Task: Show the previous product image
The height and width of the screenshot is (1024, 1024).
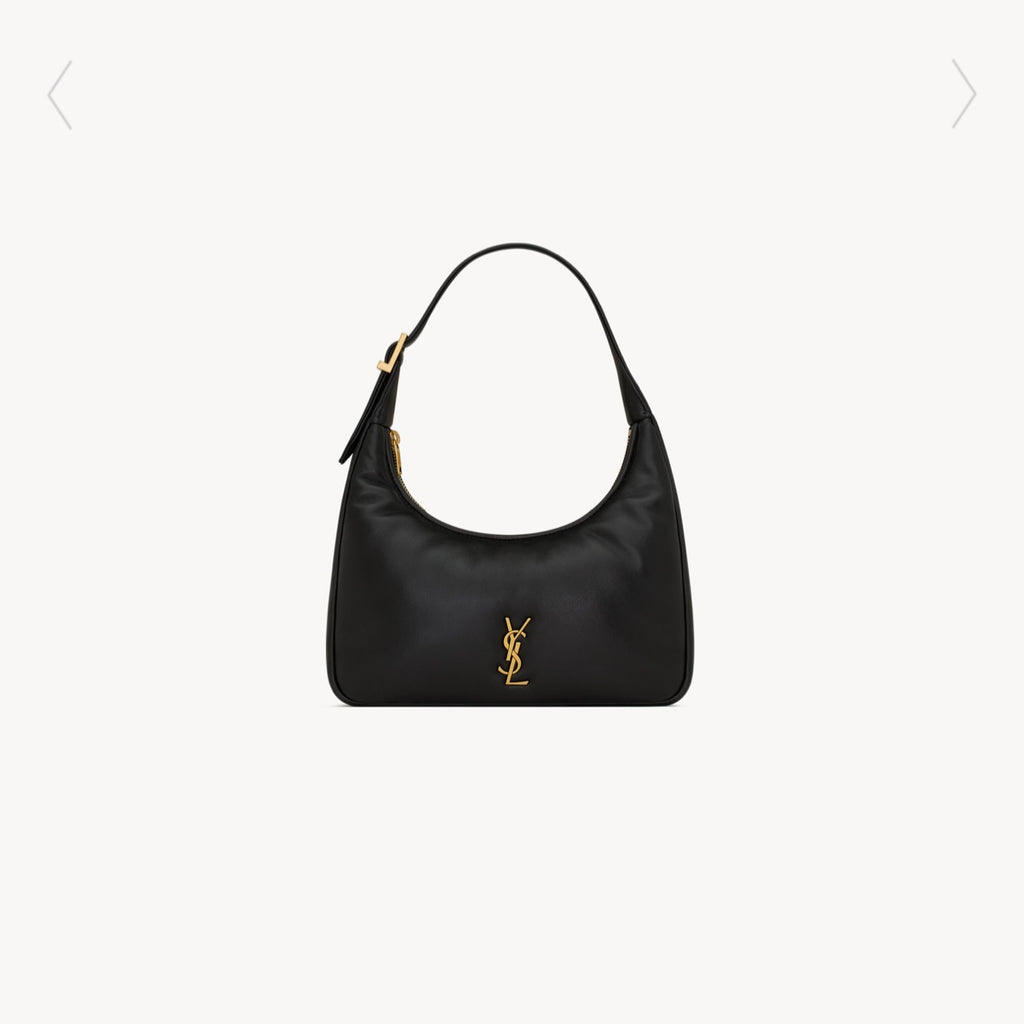Action: tap(59, 95)
